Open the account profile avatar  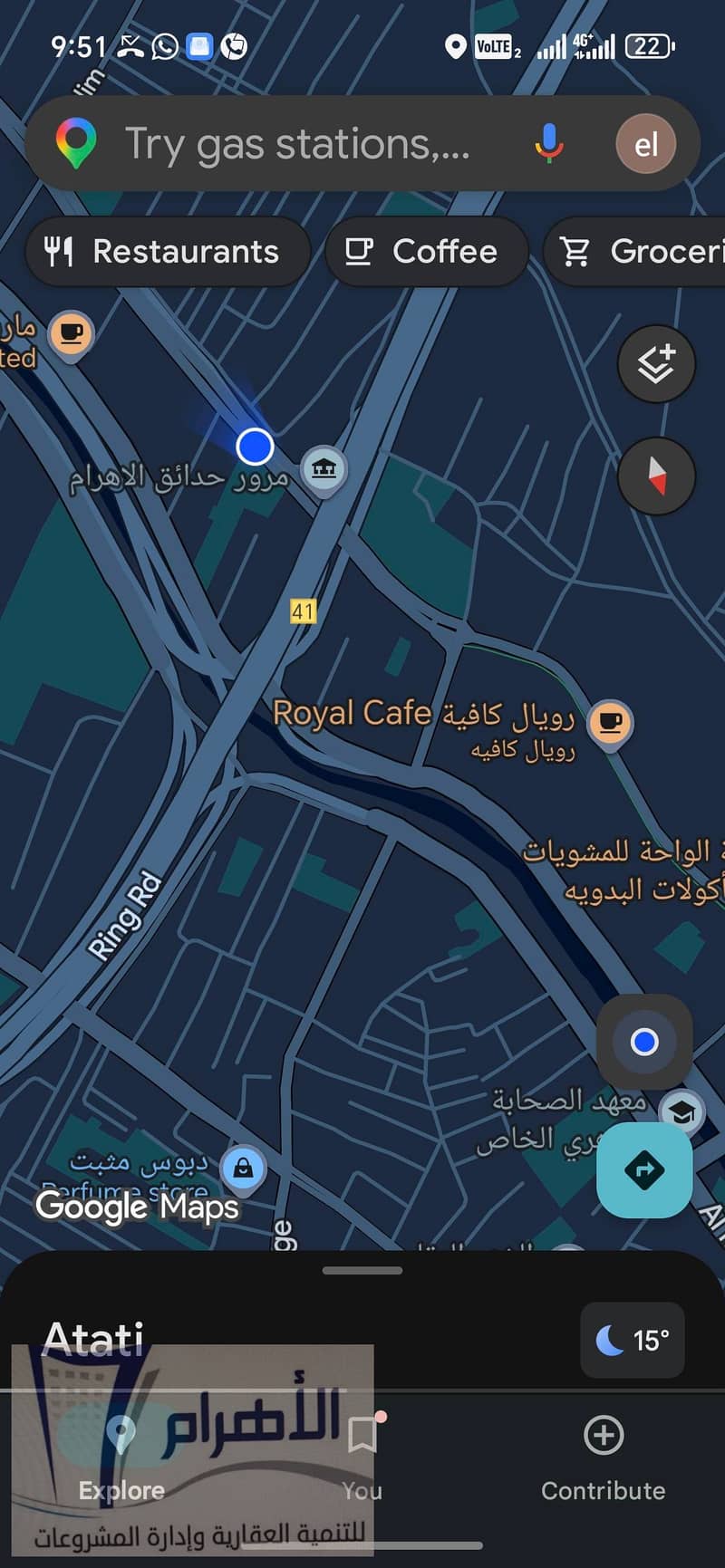pos(645,144)
